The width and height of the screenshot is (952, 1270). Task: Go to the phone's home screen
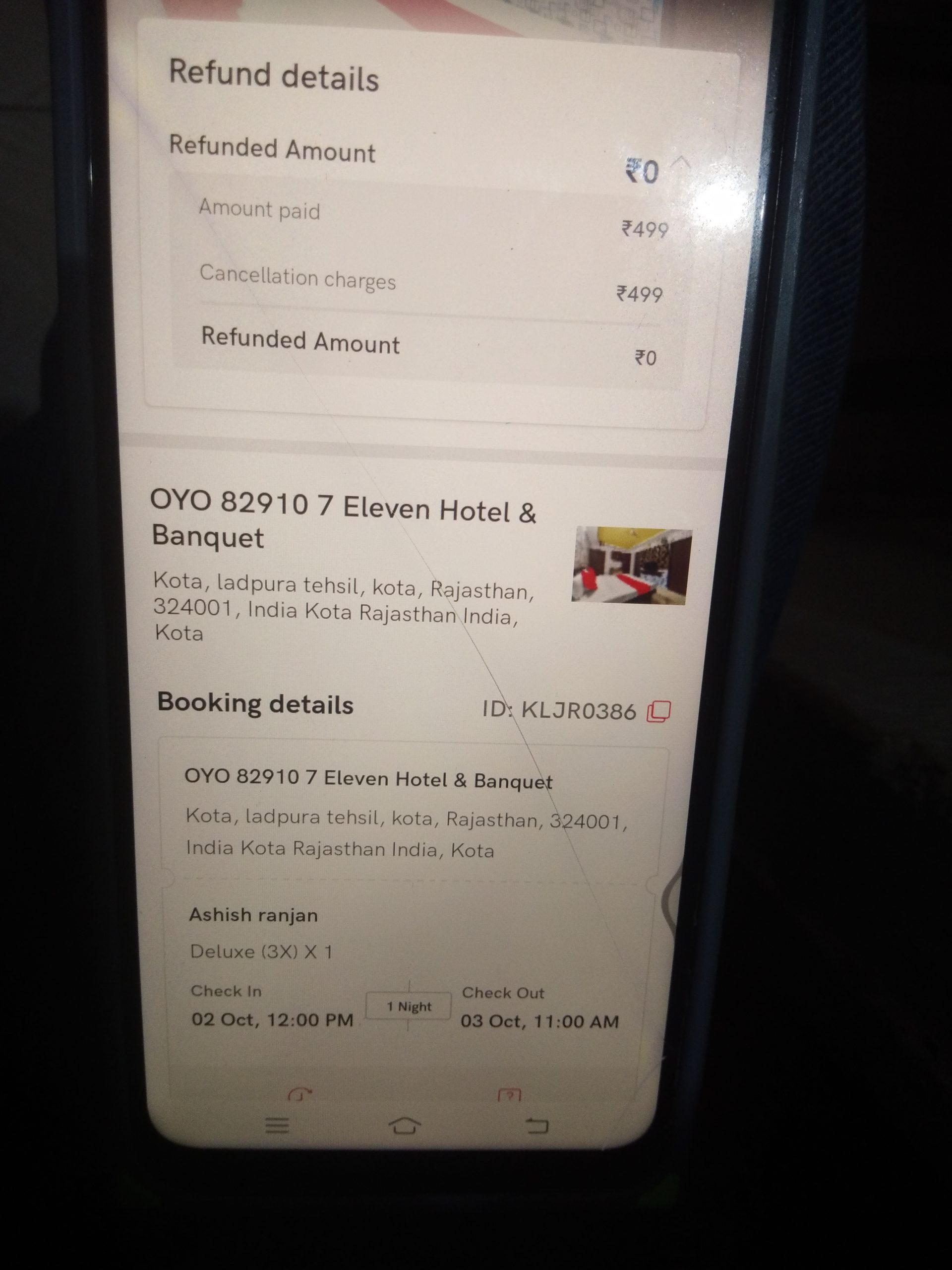coord(405,1125)
